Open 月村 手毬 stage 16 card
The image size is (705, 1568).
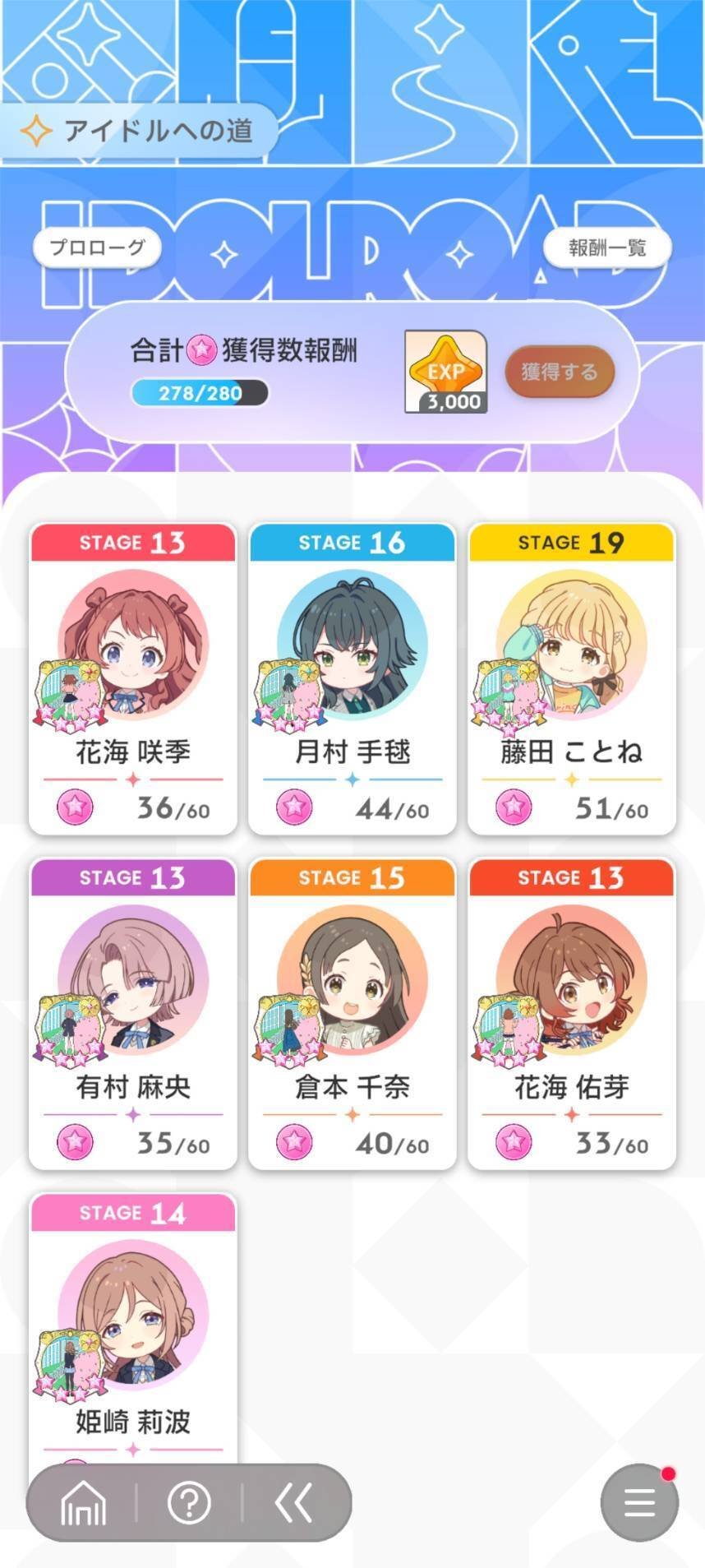[x=352, y=678]
